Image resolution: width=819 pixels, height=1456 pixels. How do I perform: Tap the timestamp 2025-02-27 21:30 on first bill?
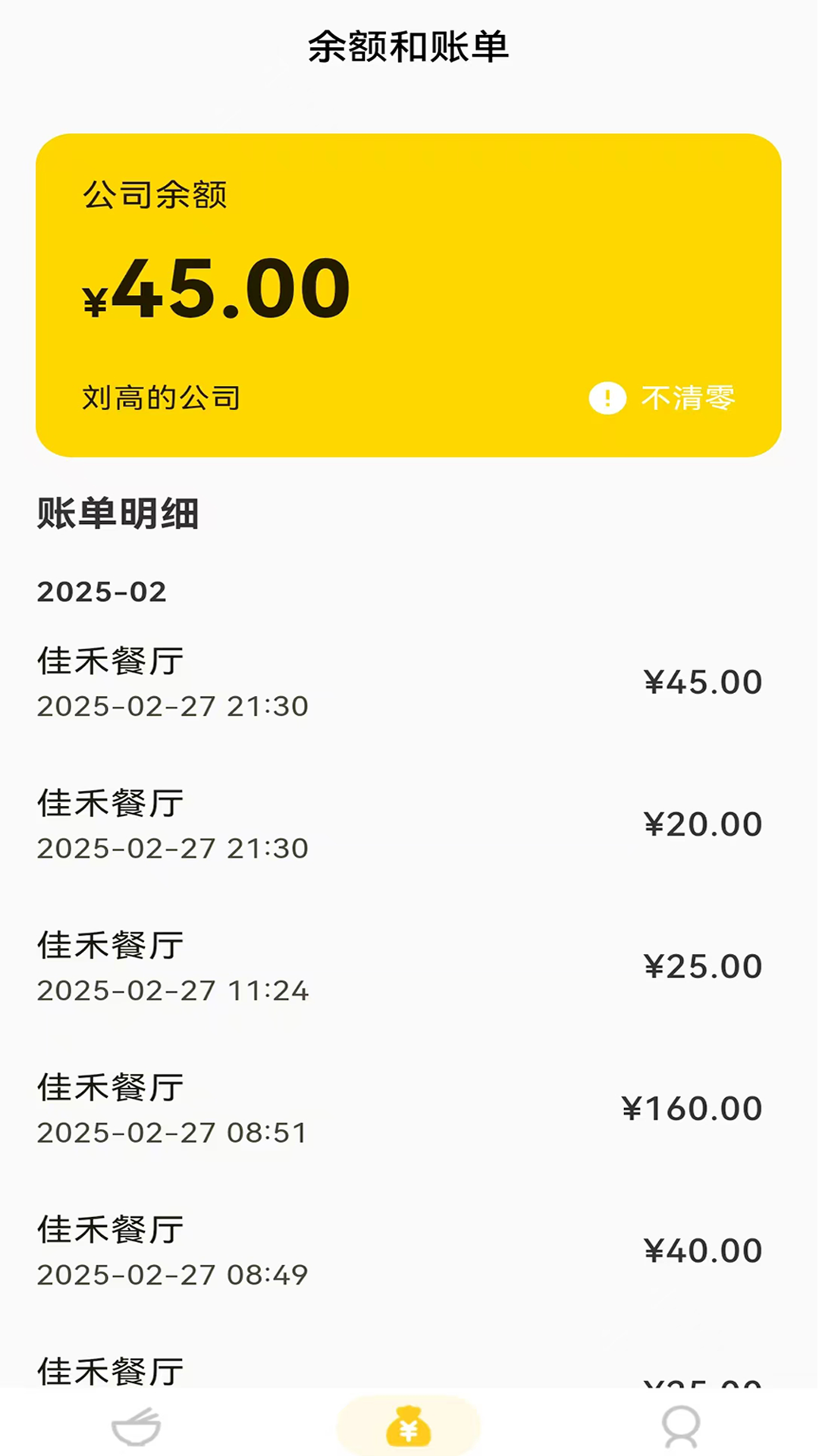point(172,705)
